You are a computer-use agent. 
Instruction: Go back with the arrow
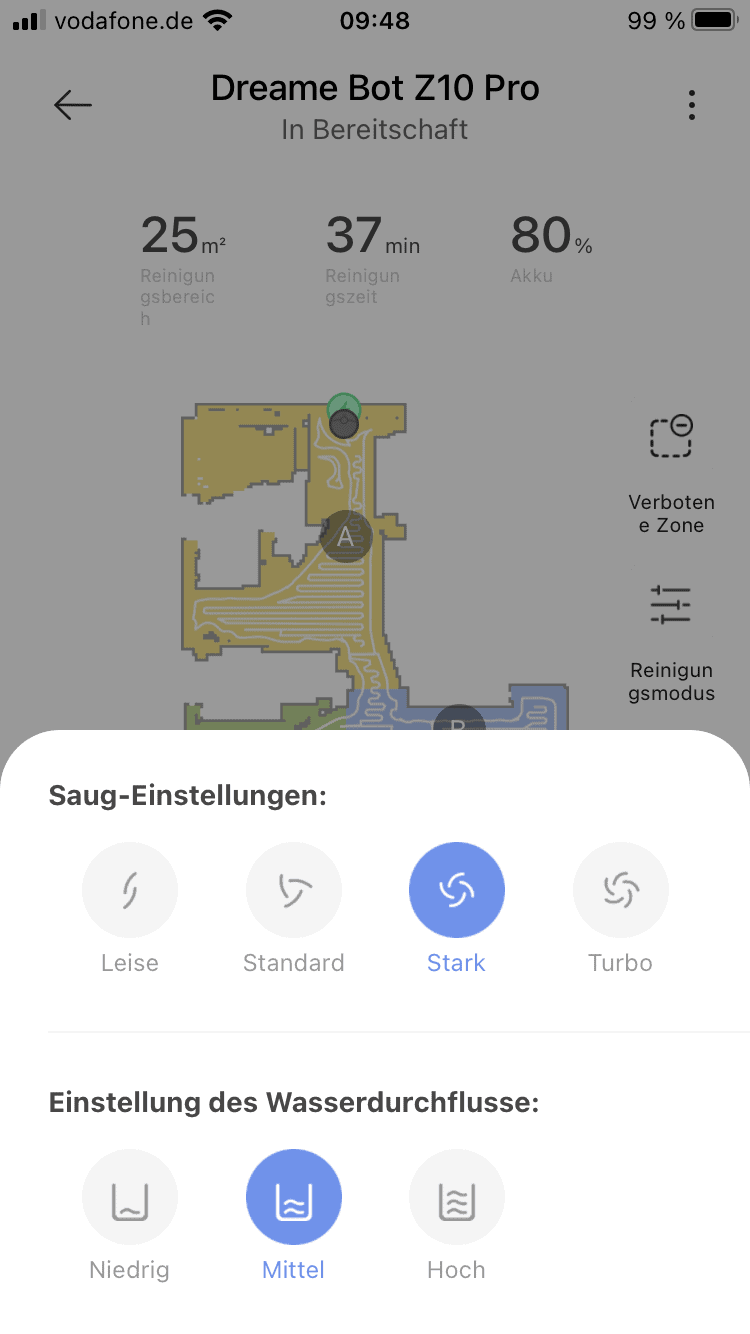[x=73, y=105]
